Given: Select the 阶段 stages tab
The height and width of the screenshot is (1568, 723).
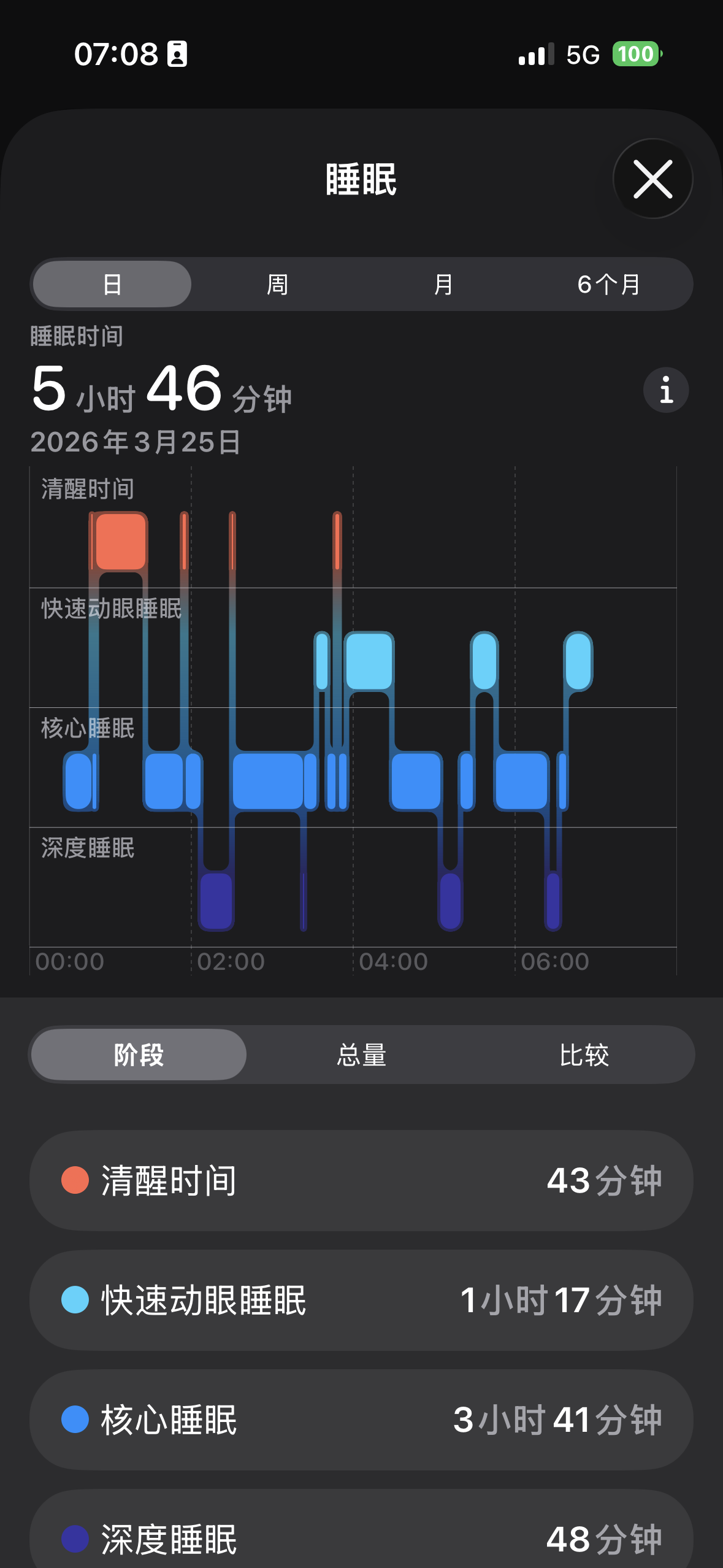Looking at the screenshot, I should coord(139,1055).
